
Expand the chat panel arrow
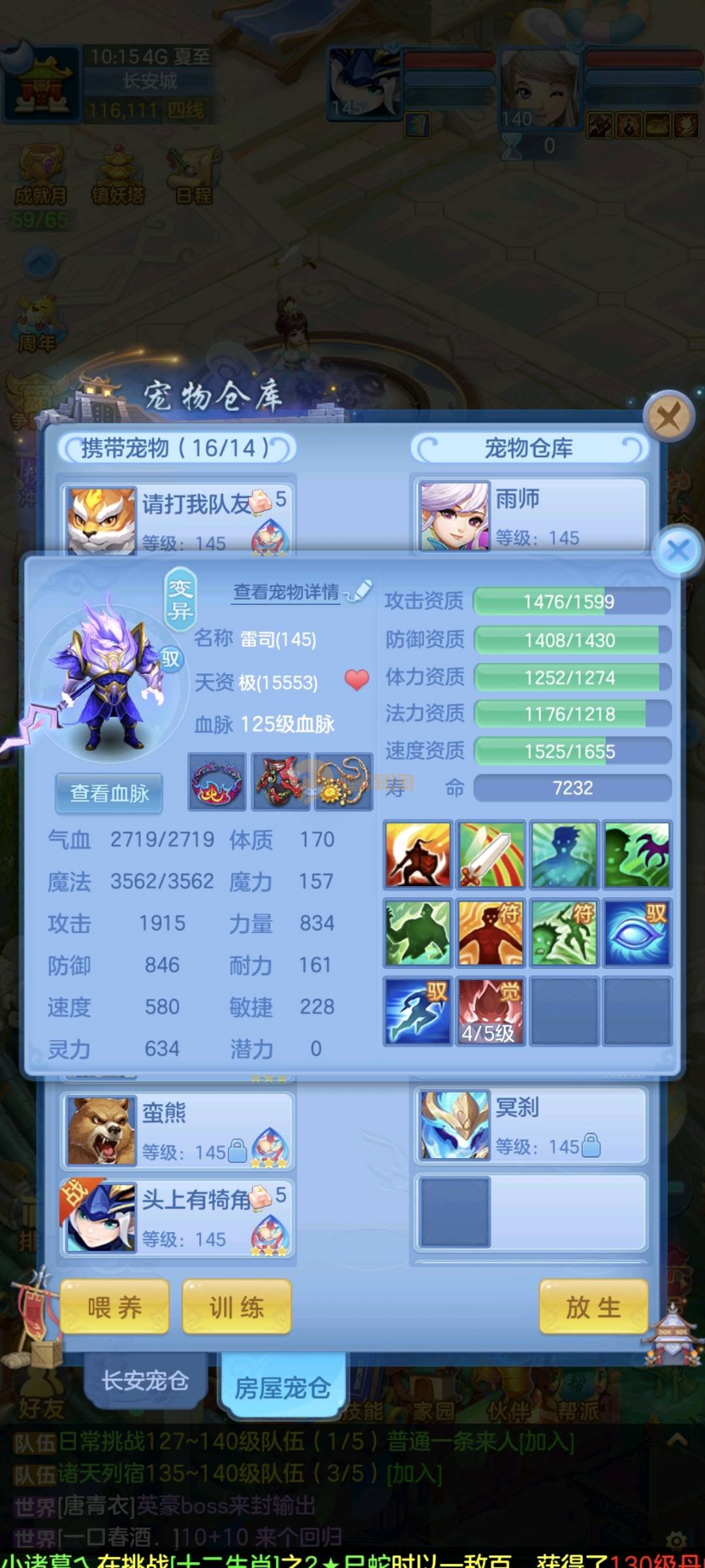[677, 1439]
